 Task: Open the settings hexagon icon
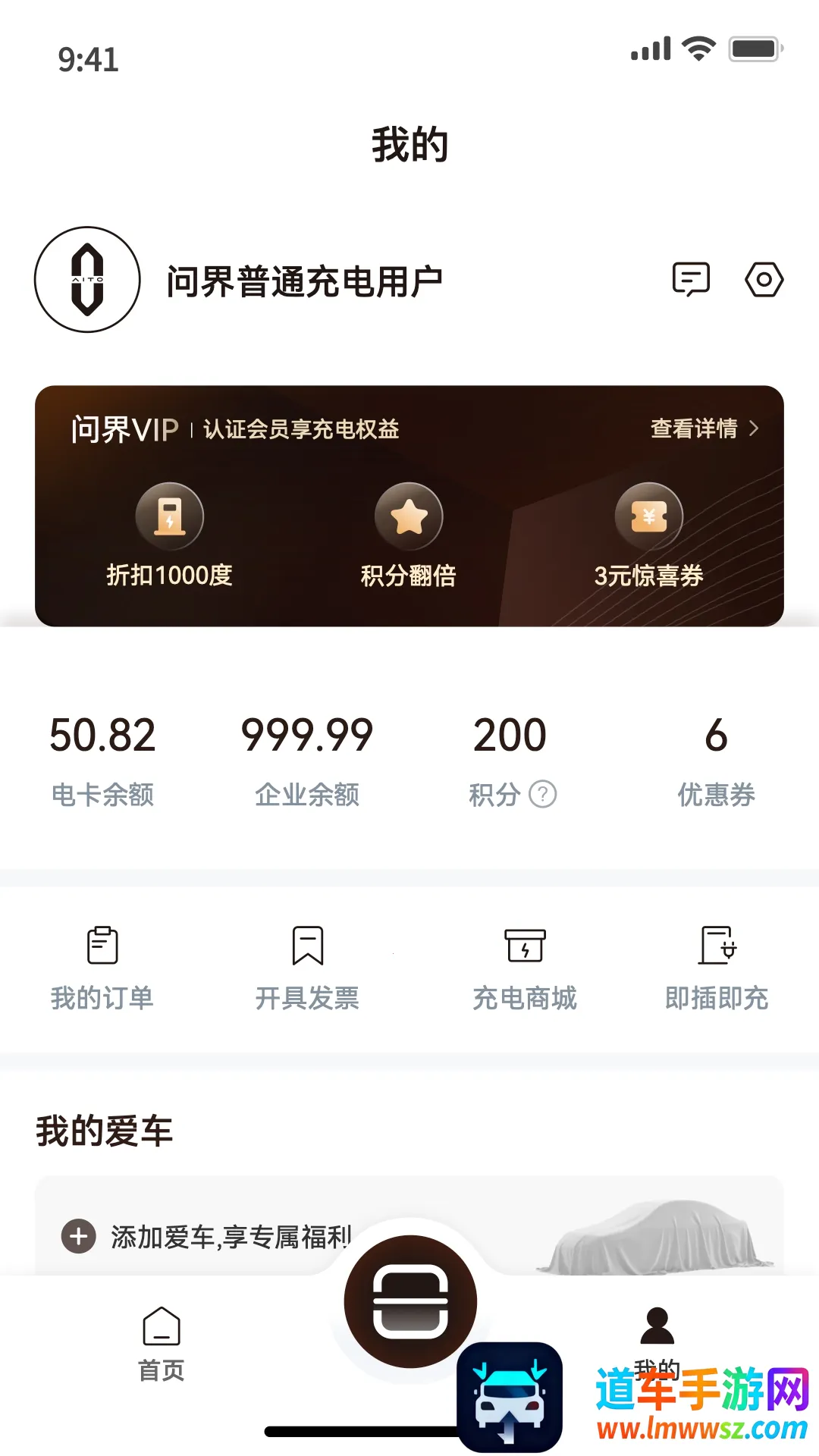[764, 279]
